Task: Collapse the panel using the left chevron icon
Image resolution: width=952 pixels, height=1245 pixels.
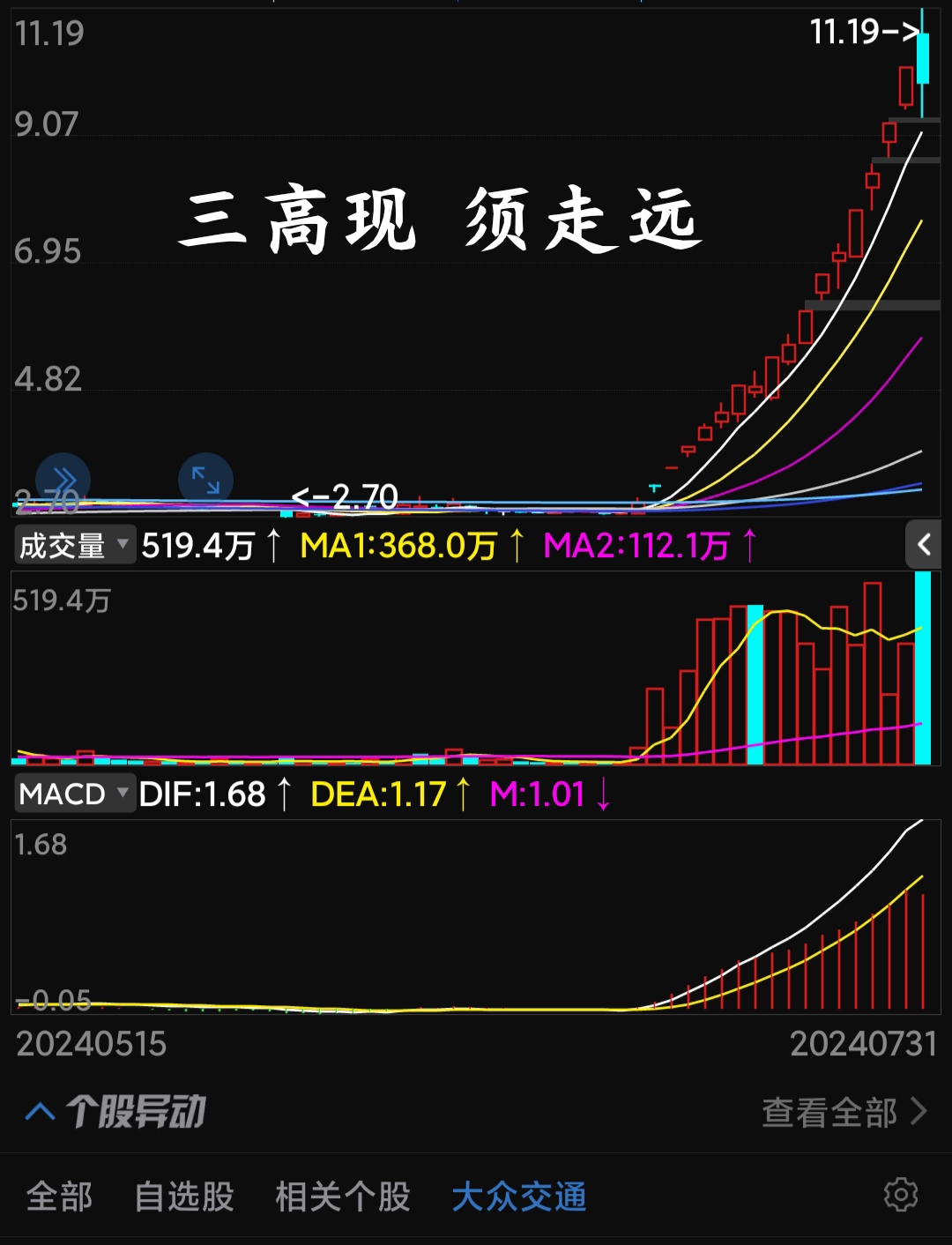Action: (923, 545)
